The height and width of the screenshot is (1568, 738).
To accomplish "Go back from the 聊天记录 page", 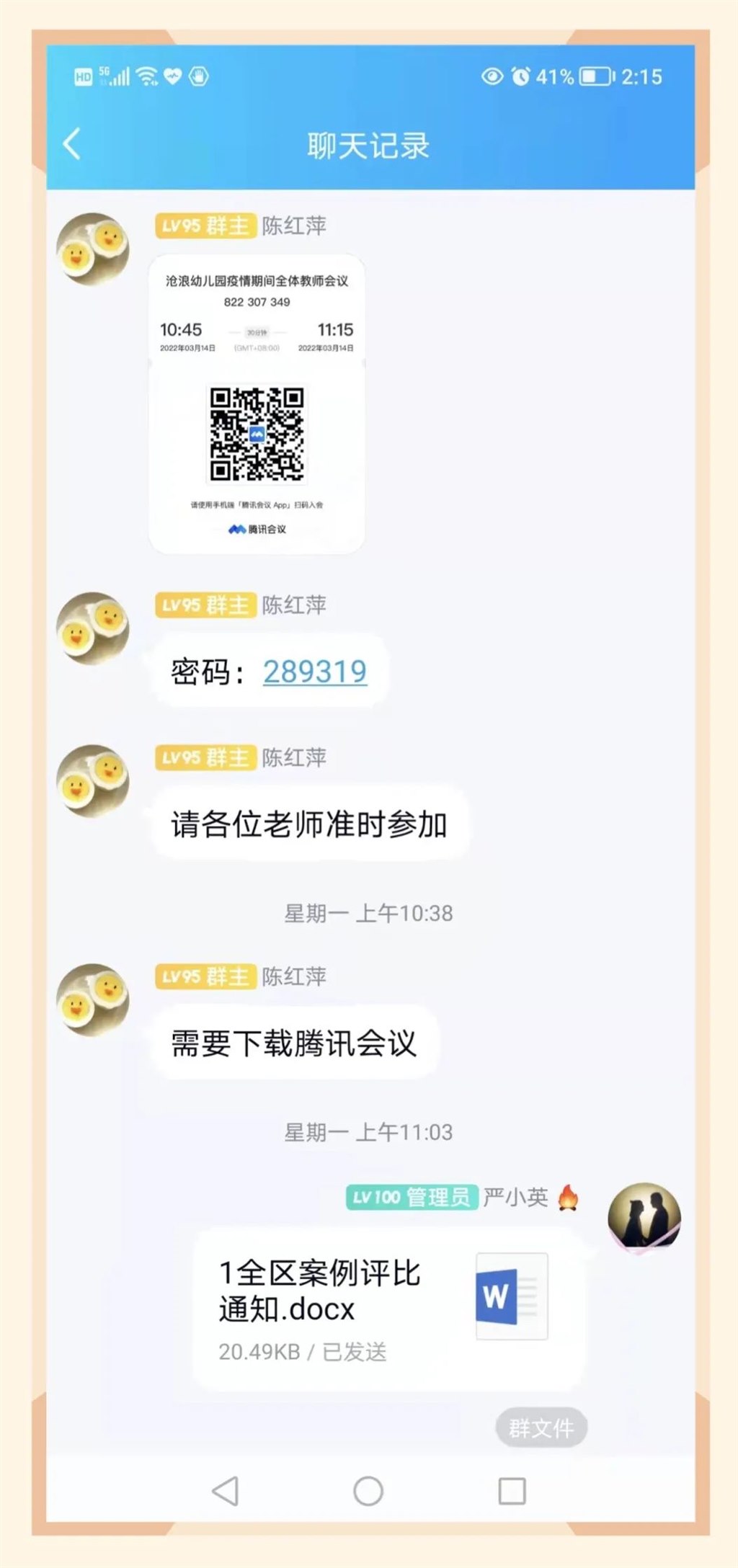I will click(72, 144).
